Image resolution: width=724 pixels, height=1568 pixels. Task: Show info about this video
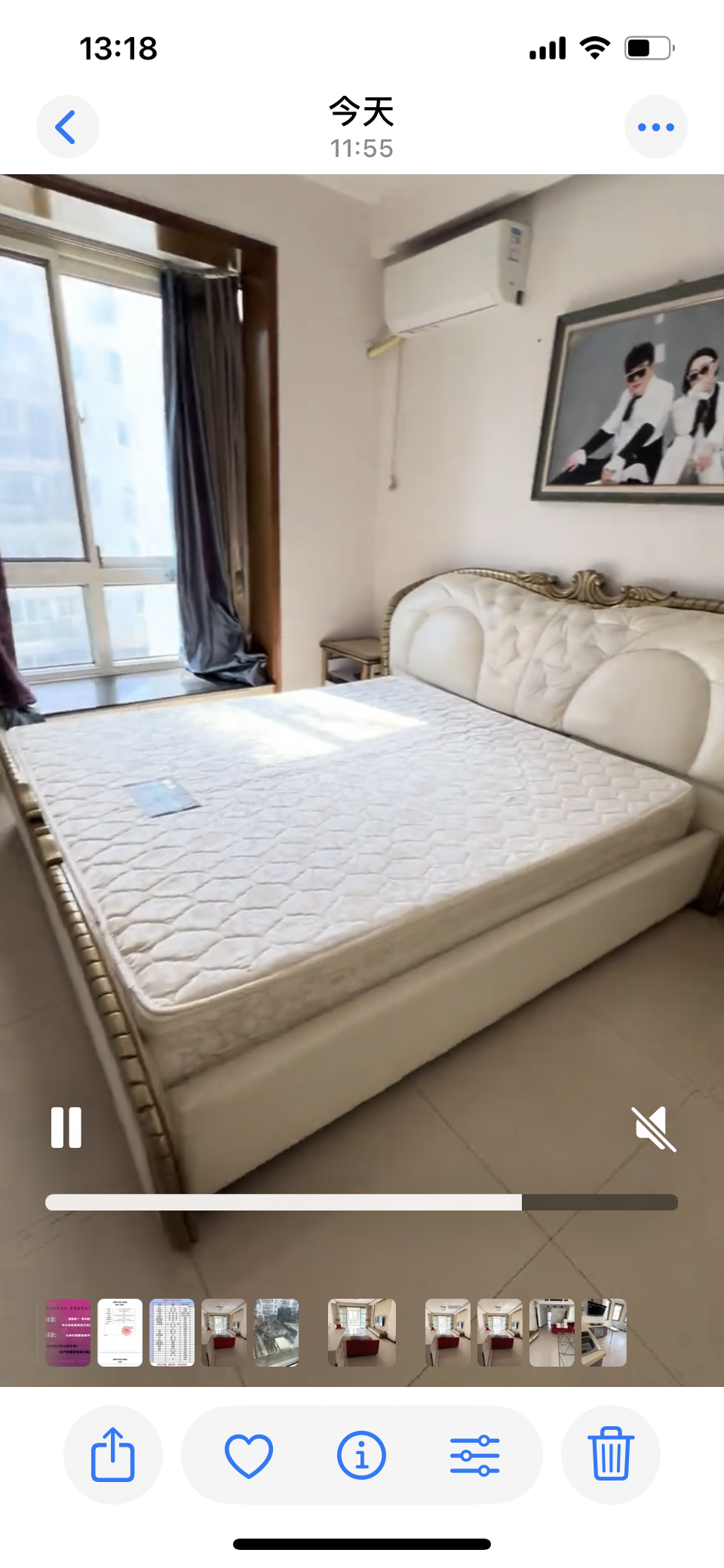tap(361, 1455)
